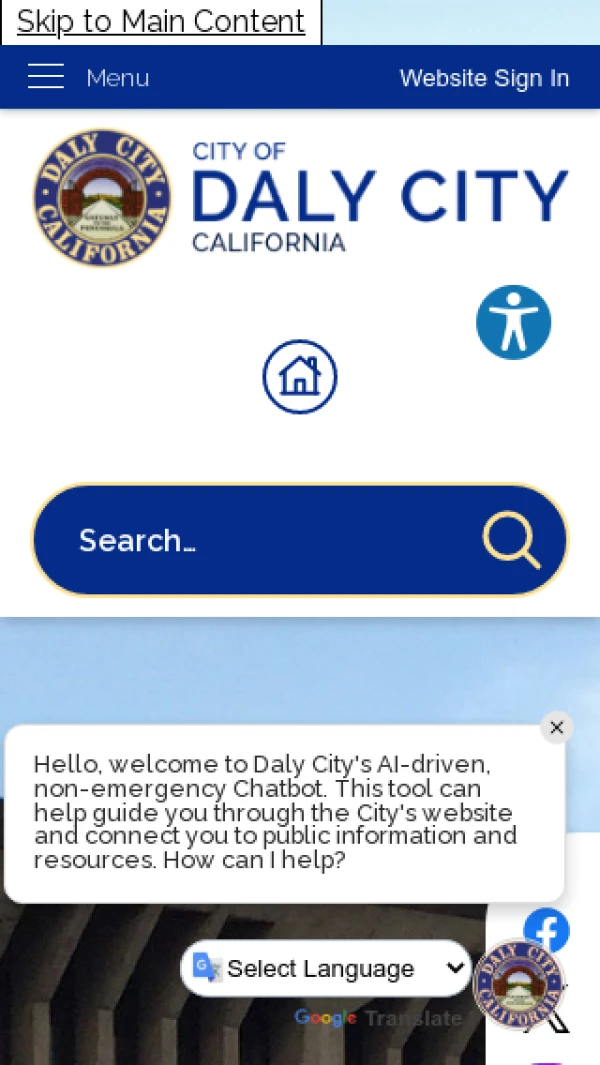Image resolution: width=600 pixels, height=1065 pixels.
Task: Open accessibility options icon
Action: pos(513,322)
